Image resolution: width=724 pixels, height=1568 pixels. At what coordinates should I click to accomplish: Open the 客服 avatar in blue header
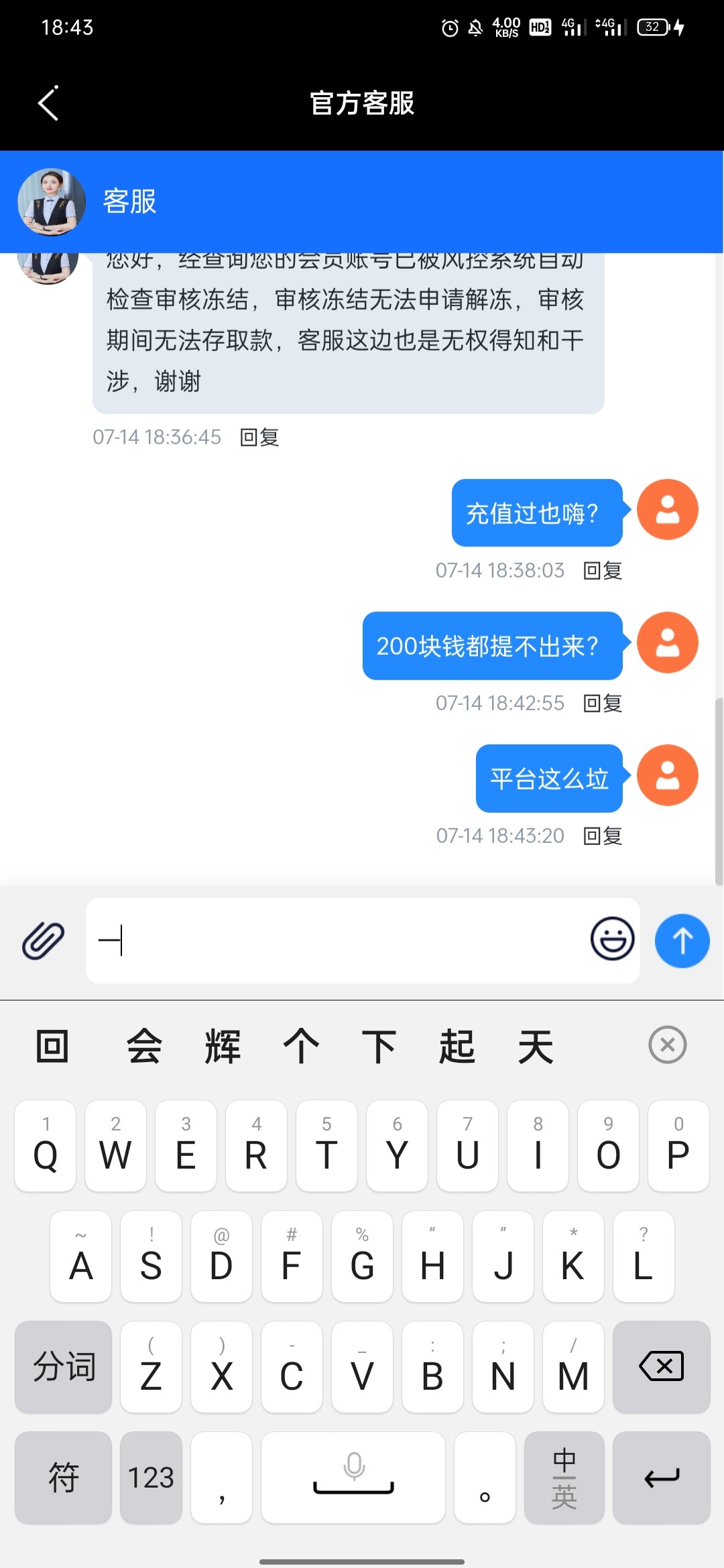click(52, 202)
